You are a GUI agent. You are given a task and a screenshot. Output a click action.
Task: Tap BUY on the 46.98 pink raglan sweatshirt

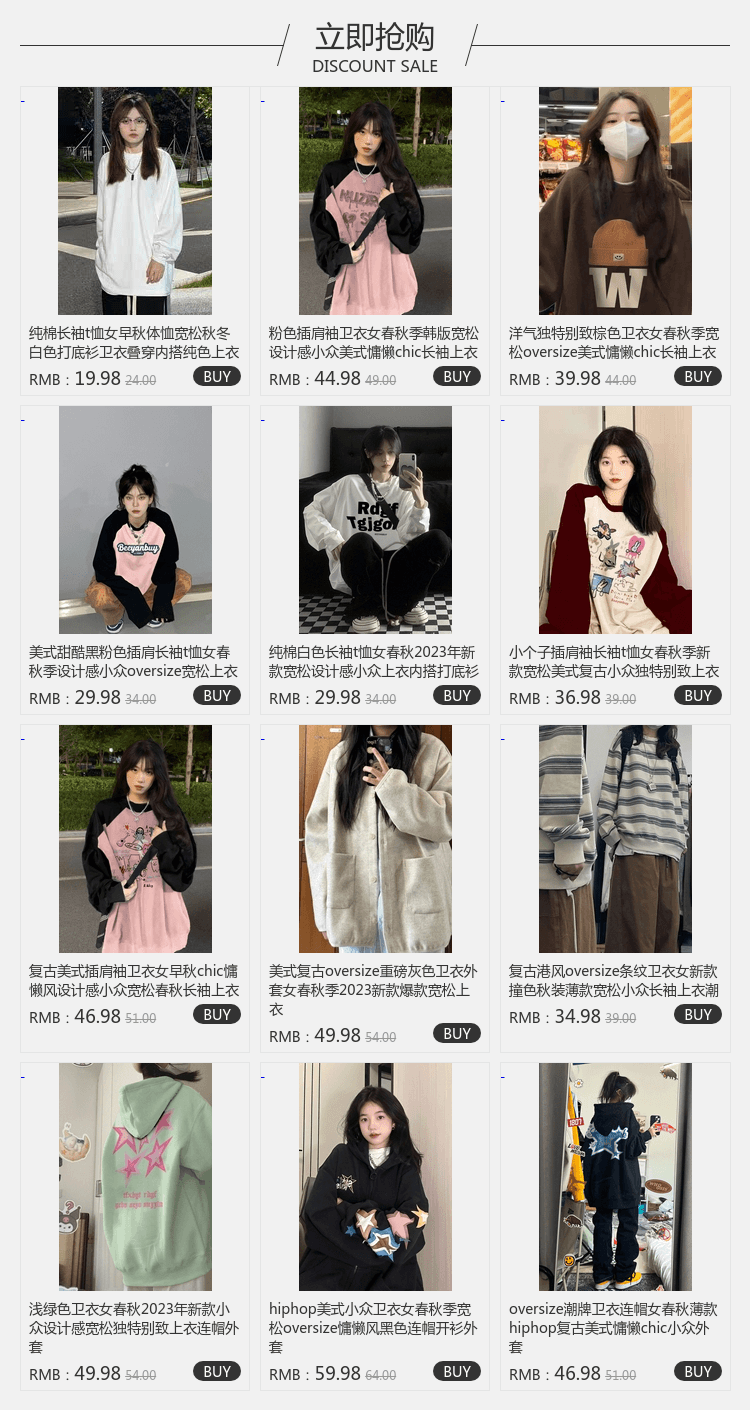(217, 1015)
